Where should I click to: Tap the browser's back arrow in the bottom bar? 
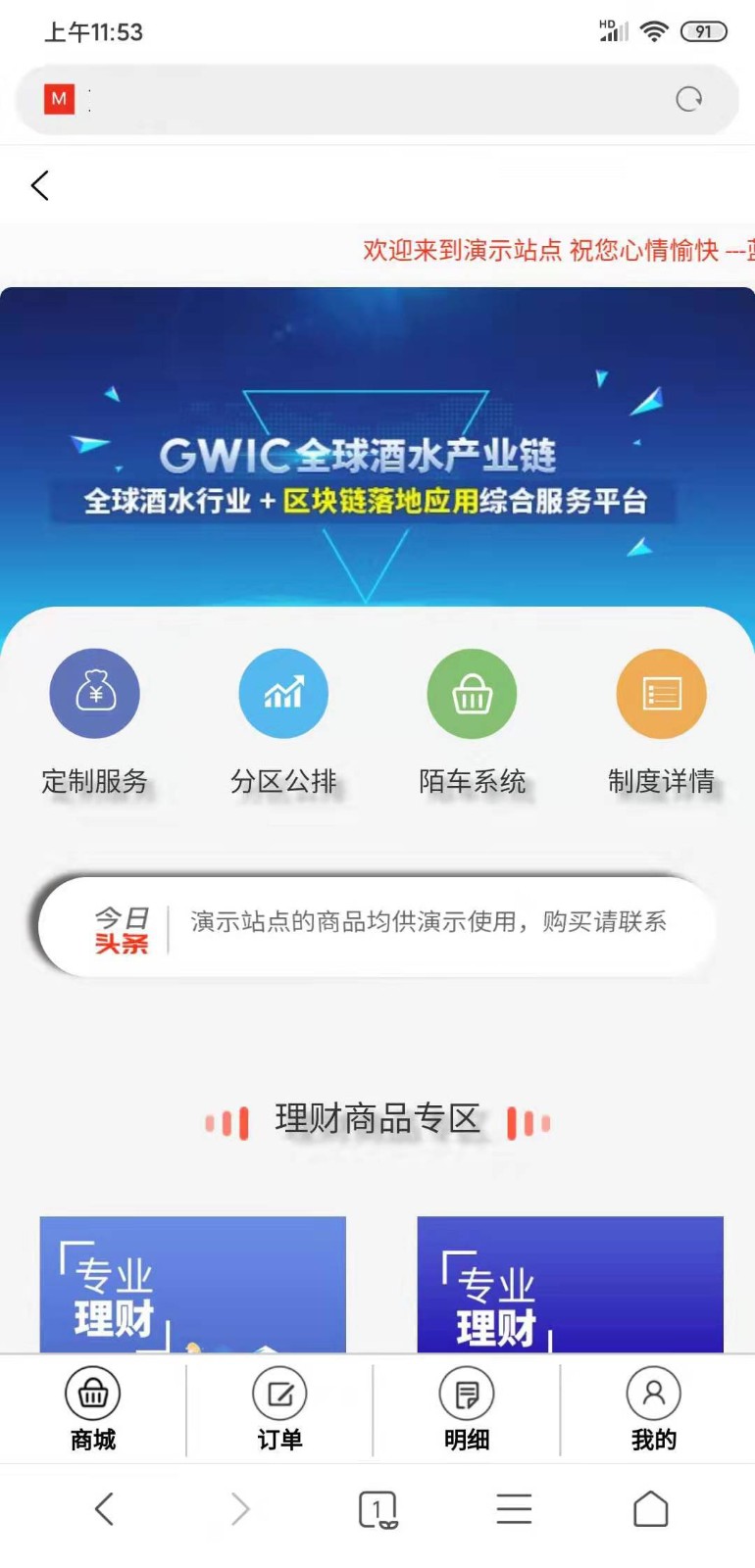click(x=105, y=1509)
